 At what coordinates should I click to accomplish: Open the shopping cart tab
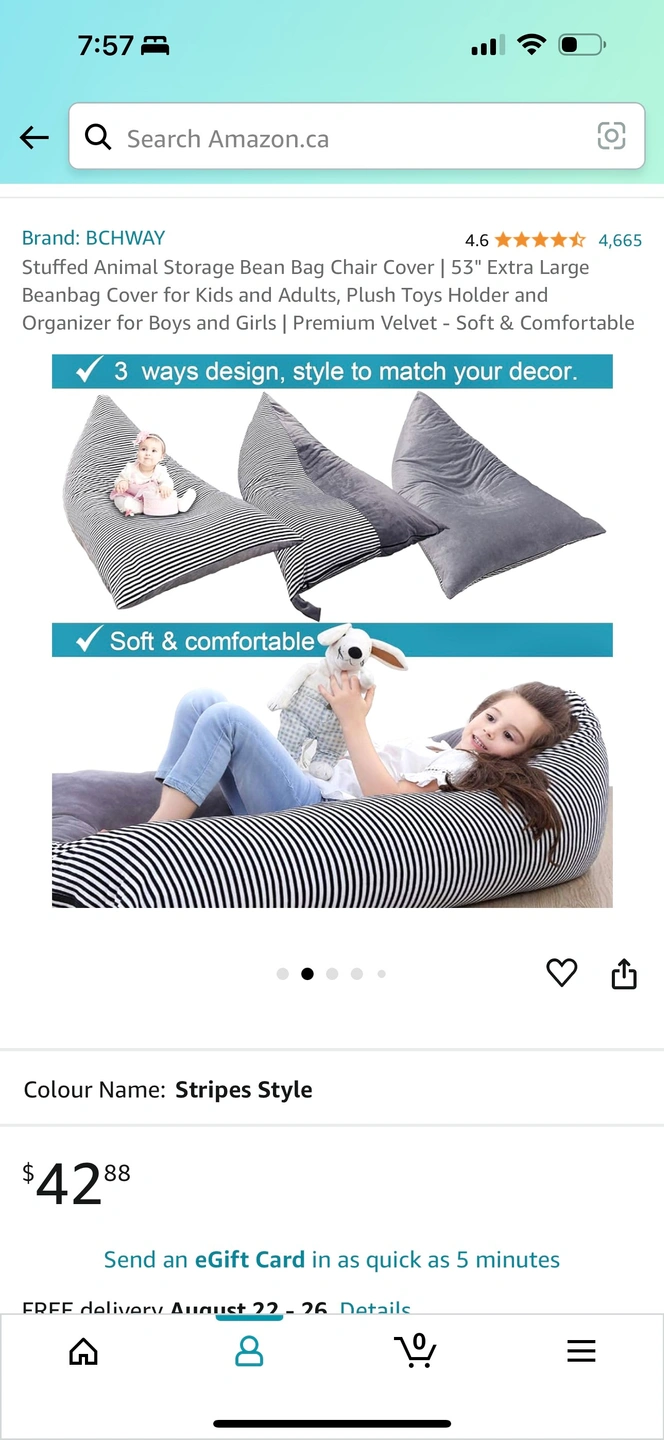tap(415, 1351)
